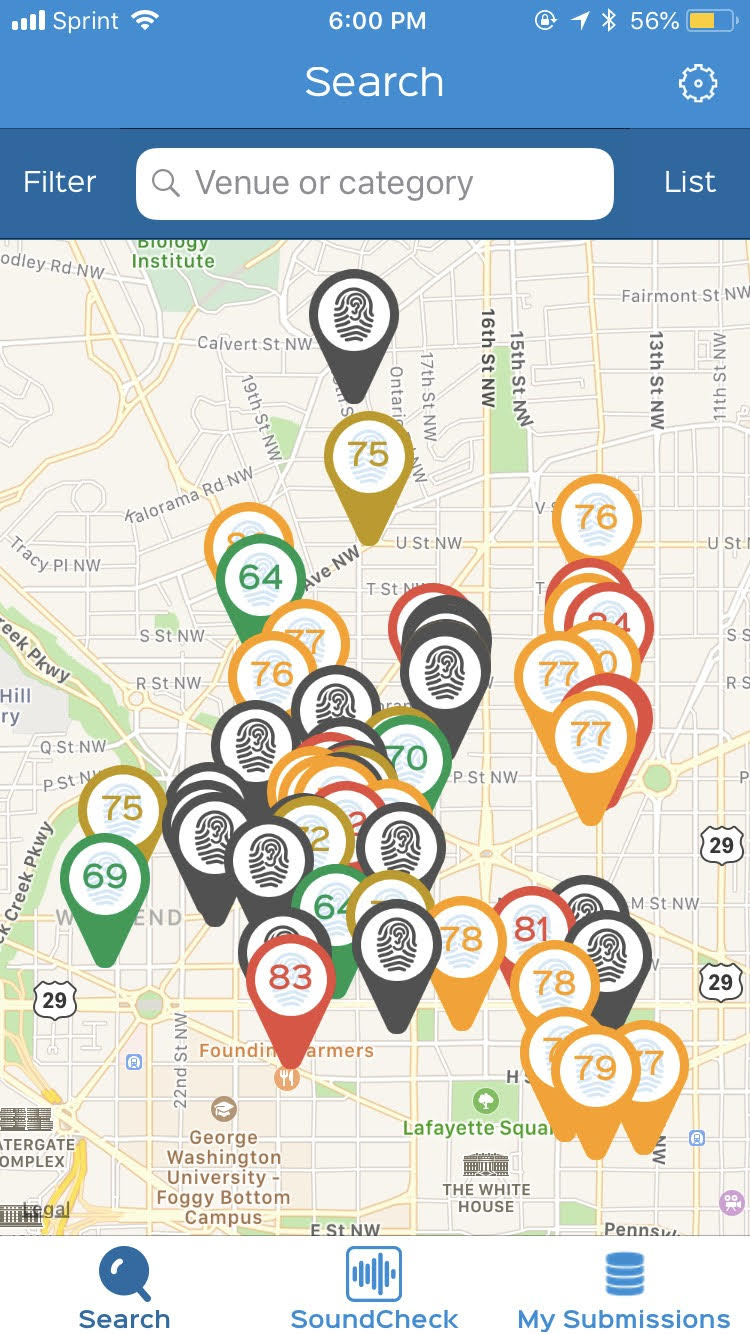Select the Search tab
The height and width of the screenshot is (1334, 750).
[x=125, y=1288]
